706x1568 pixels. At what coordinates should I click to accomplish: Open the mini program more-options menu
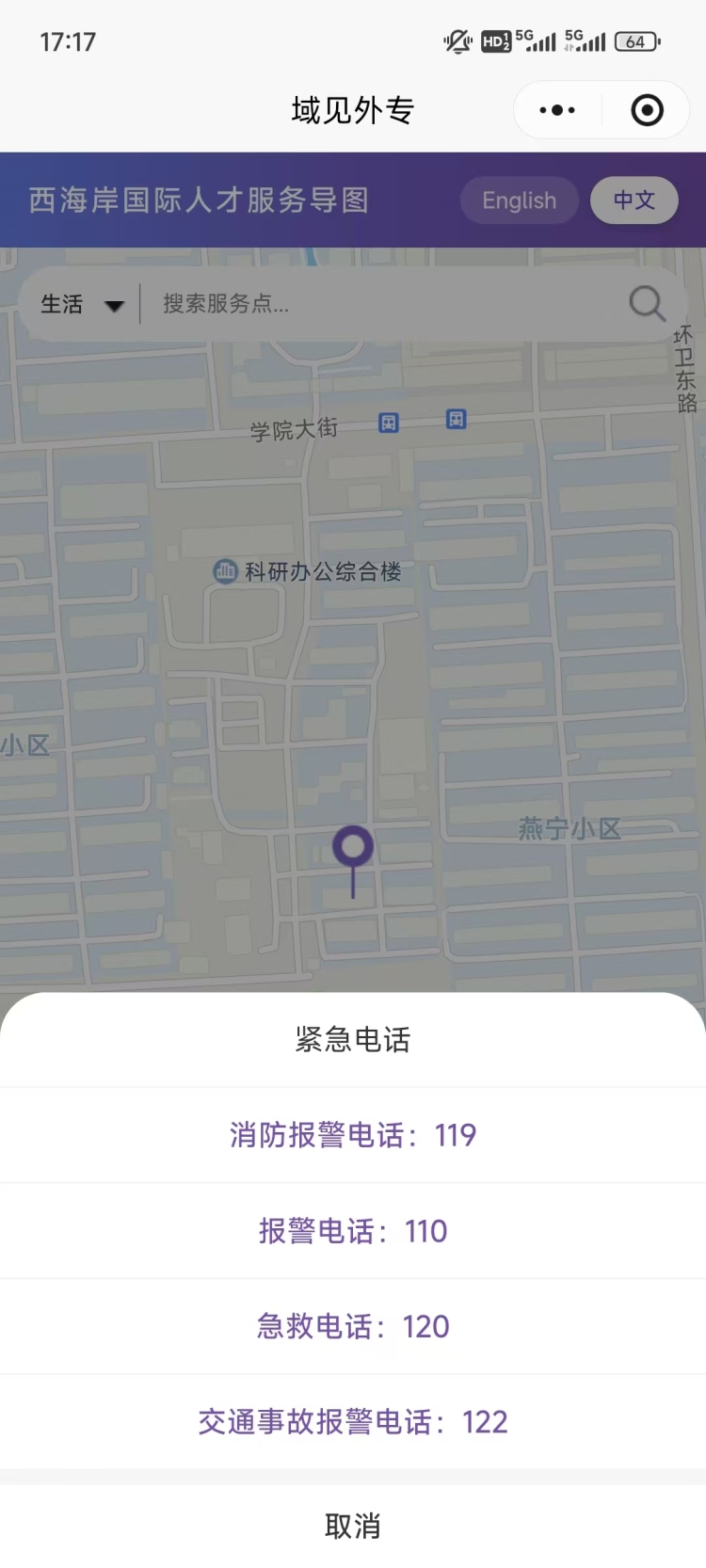tap(557, 110)
